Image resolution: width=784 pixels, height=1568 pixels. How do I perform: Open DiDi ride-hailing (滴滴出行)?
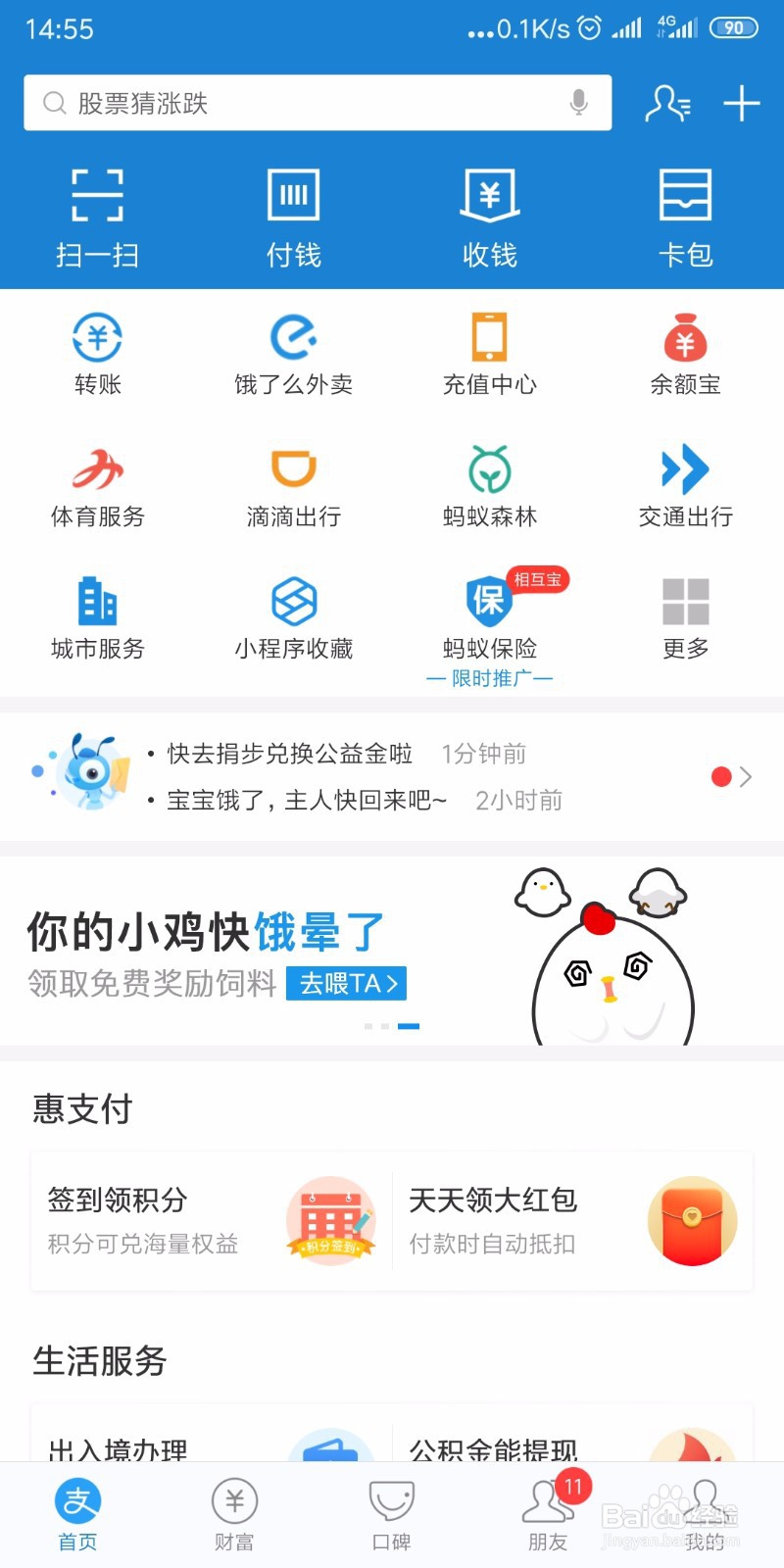coord(293,485)
